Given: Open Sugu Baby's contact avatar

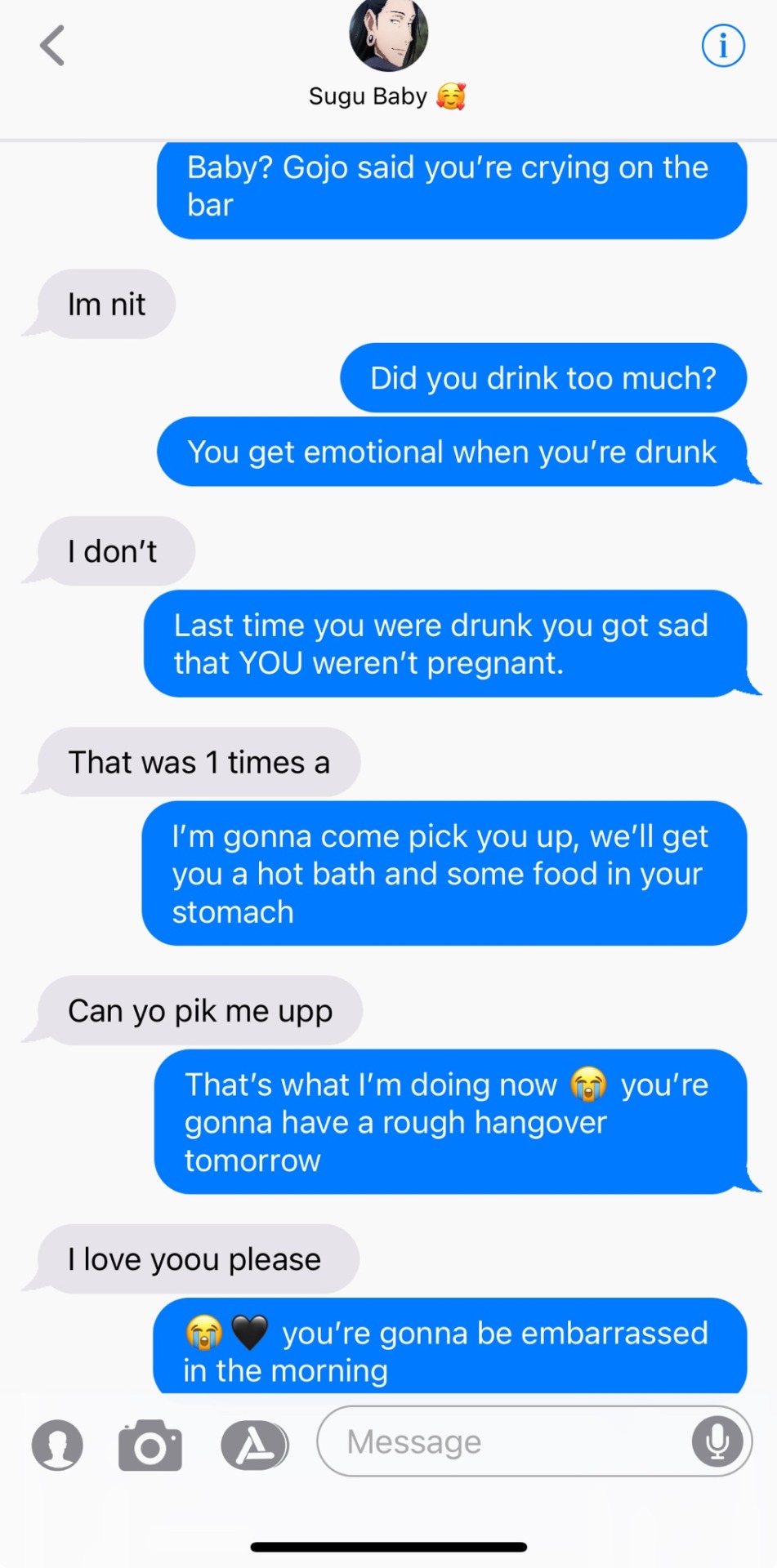Looking at the screenshot, I should pos(388,34).
